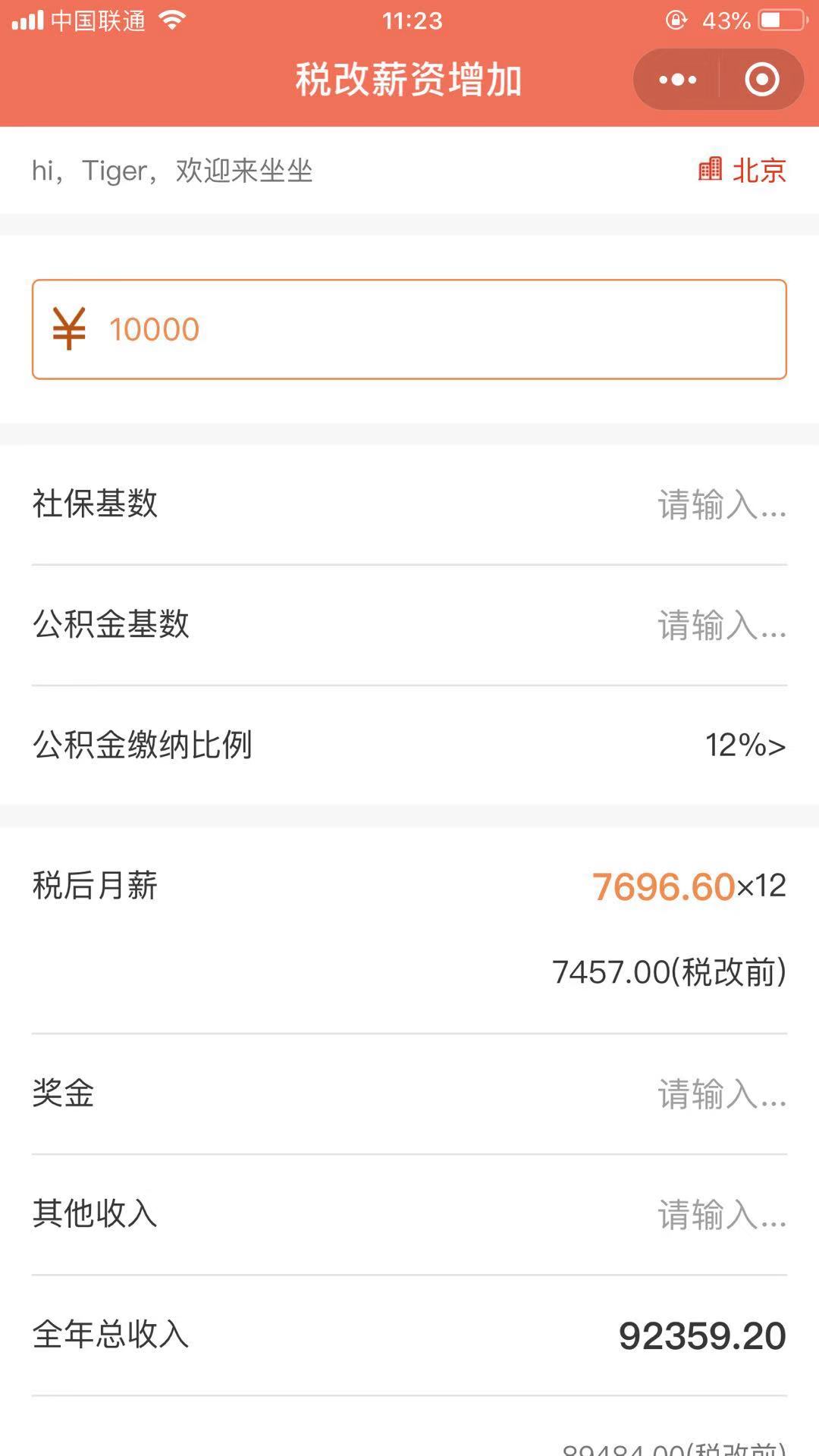Change the city from 北京
819x1456 pixels.
click(742, 171)
